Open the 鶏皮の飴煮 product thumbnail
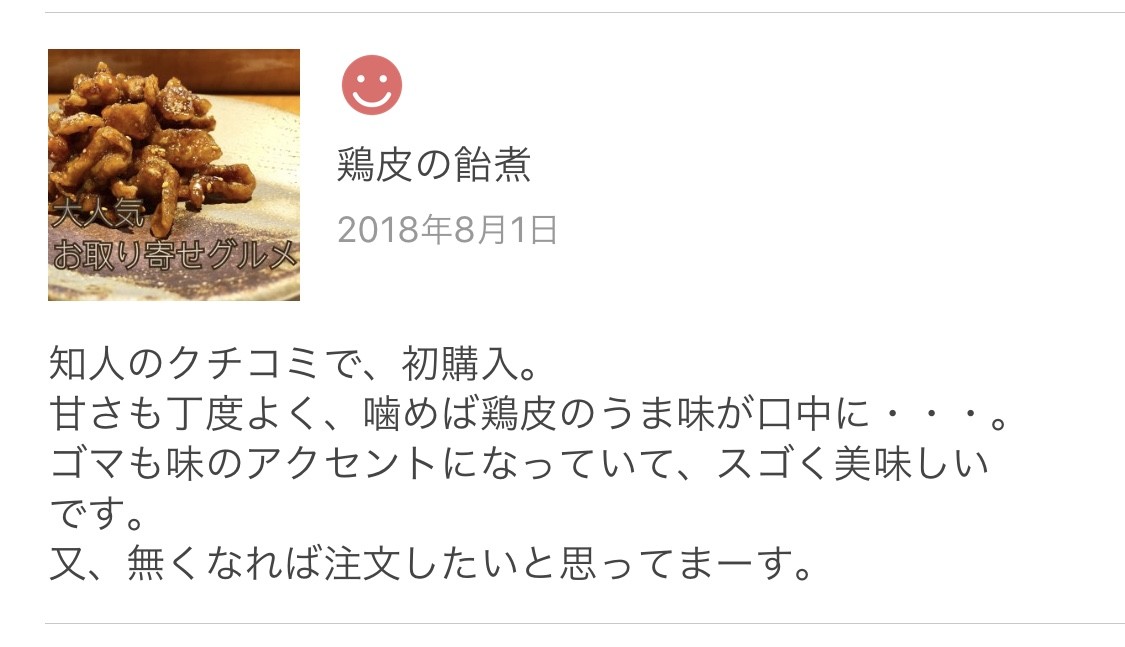Screen dimensions: 1125x647 pyautogui.click(x=174, y=175)
